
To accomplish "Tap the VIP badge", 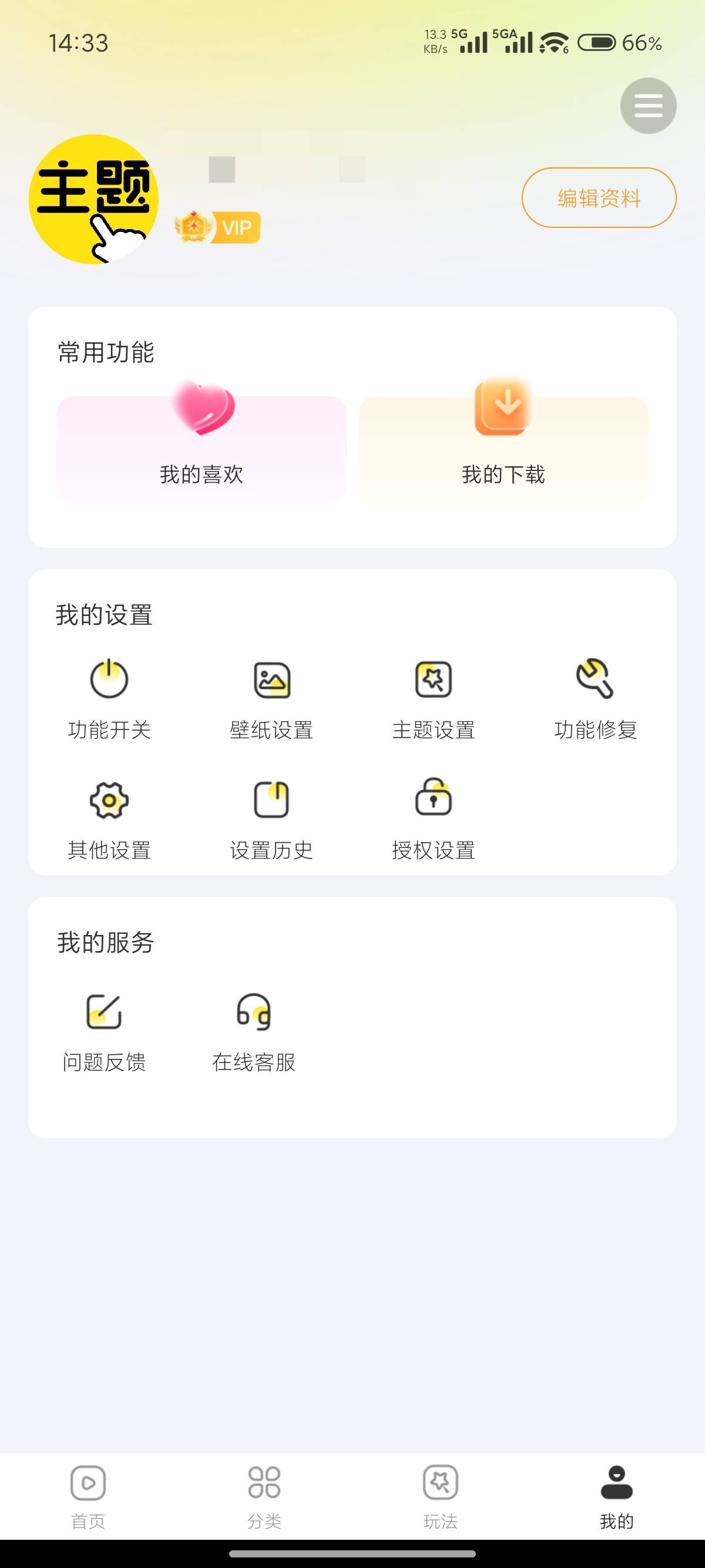I will 217,227.
